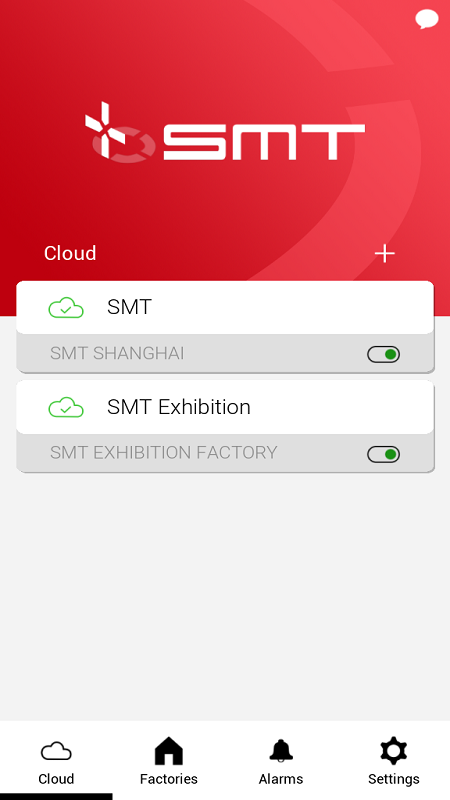Viewport: 450px width, 800px height.
Task: Open the chat bubble icon
Action: [427, 19]
